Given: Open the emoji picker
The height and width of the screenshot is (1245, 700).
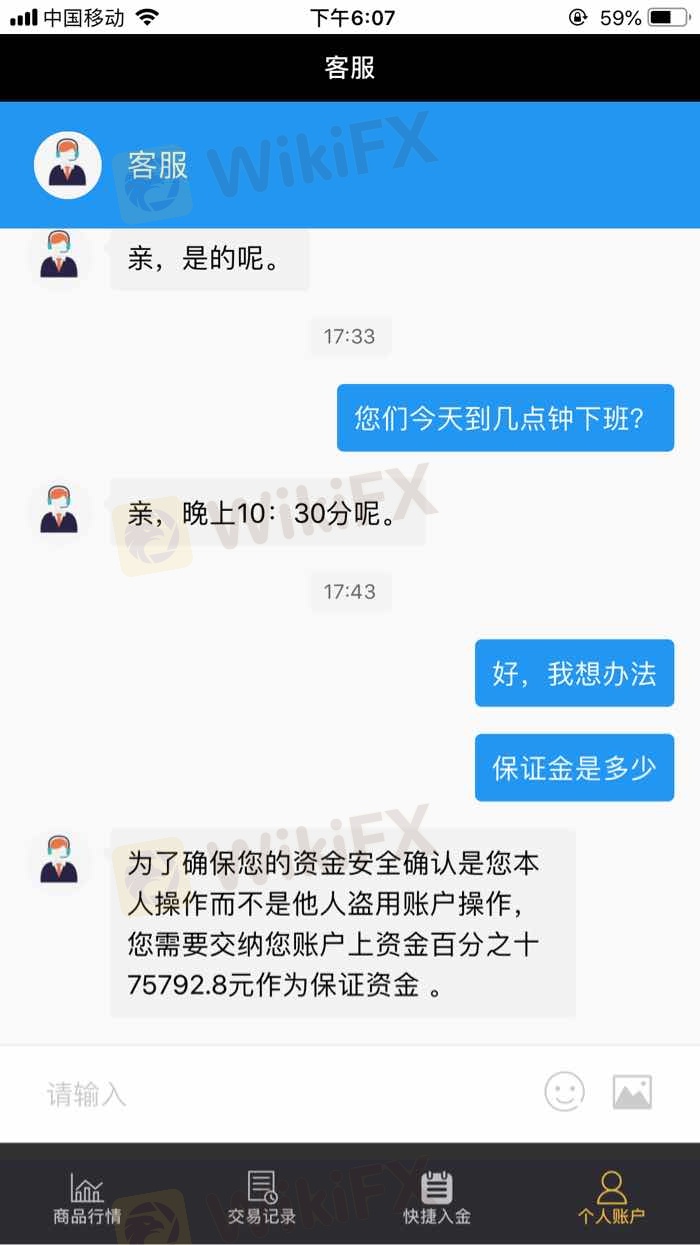Looking at the screenshot, I should (x=564, y=1092).
